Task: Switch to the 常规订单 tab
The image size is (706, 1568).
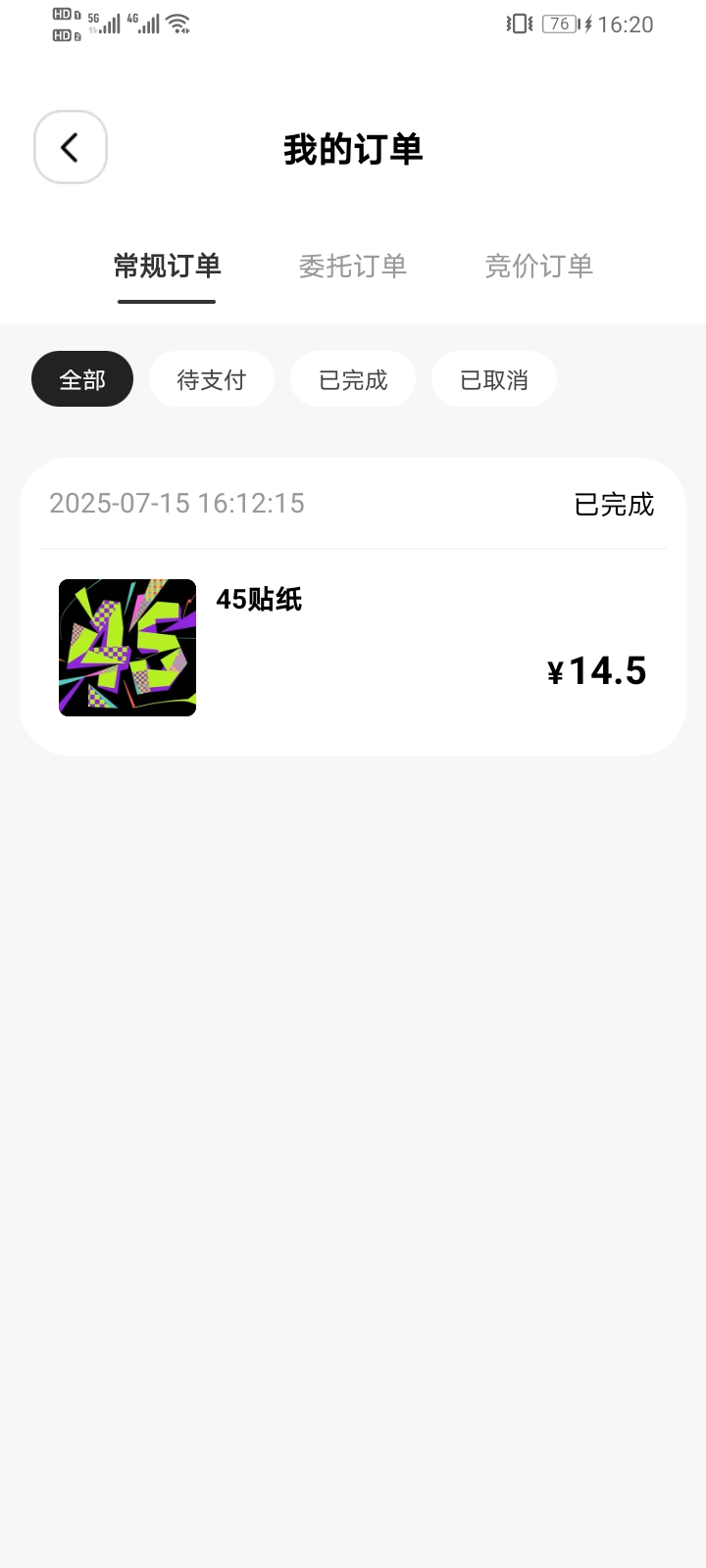Action: coord(167,267)
